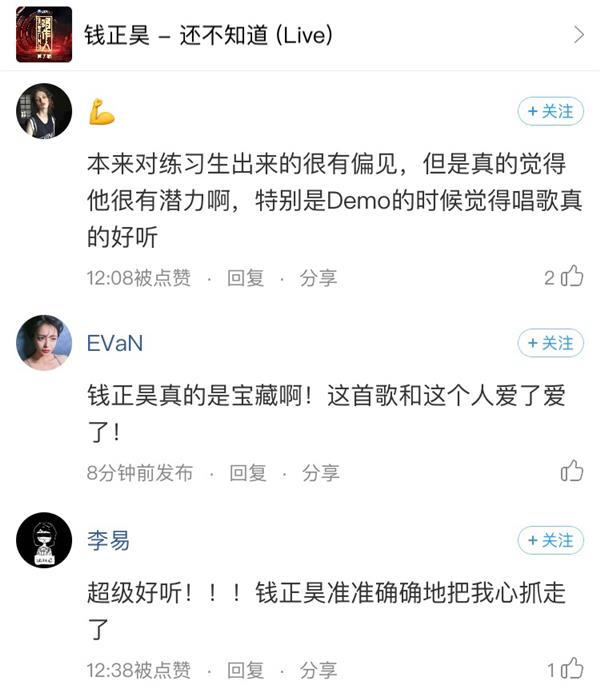Share EVaN's comment
The width and height of the screenshot is (600, 696).
point(321,473)
